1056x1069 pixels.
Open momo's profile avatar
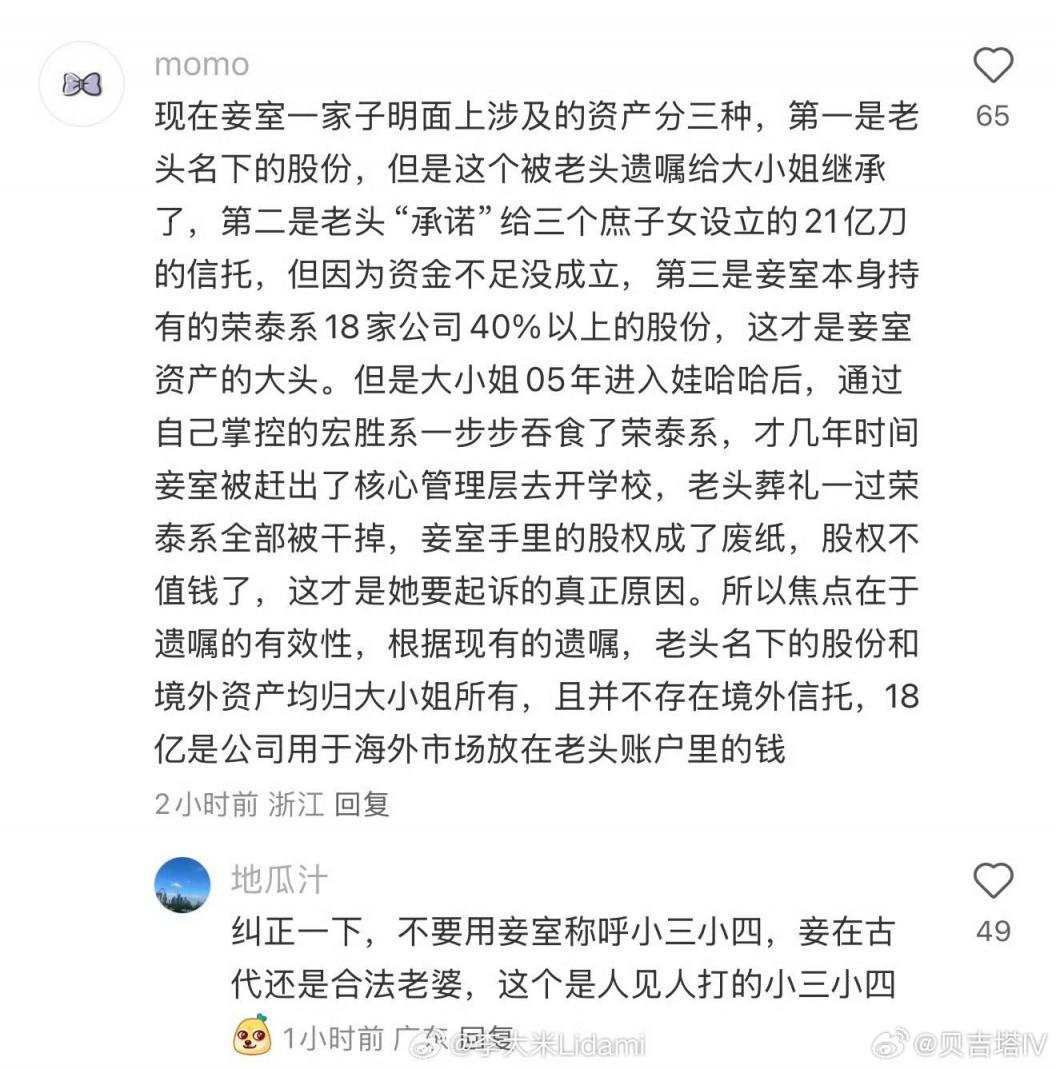coord(81,84)
